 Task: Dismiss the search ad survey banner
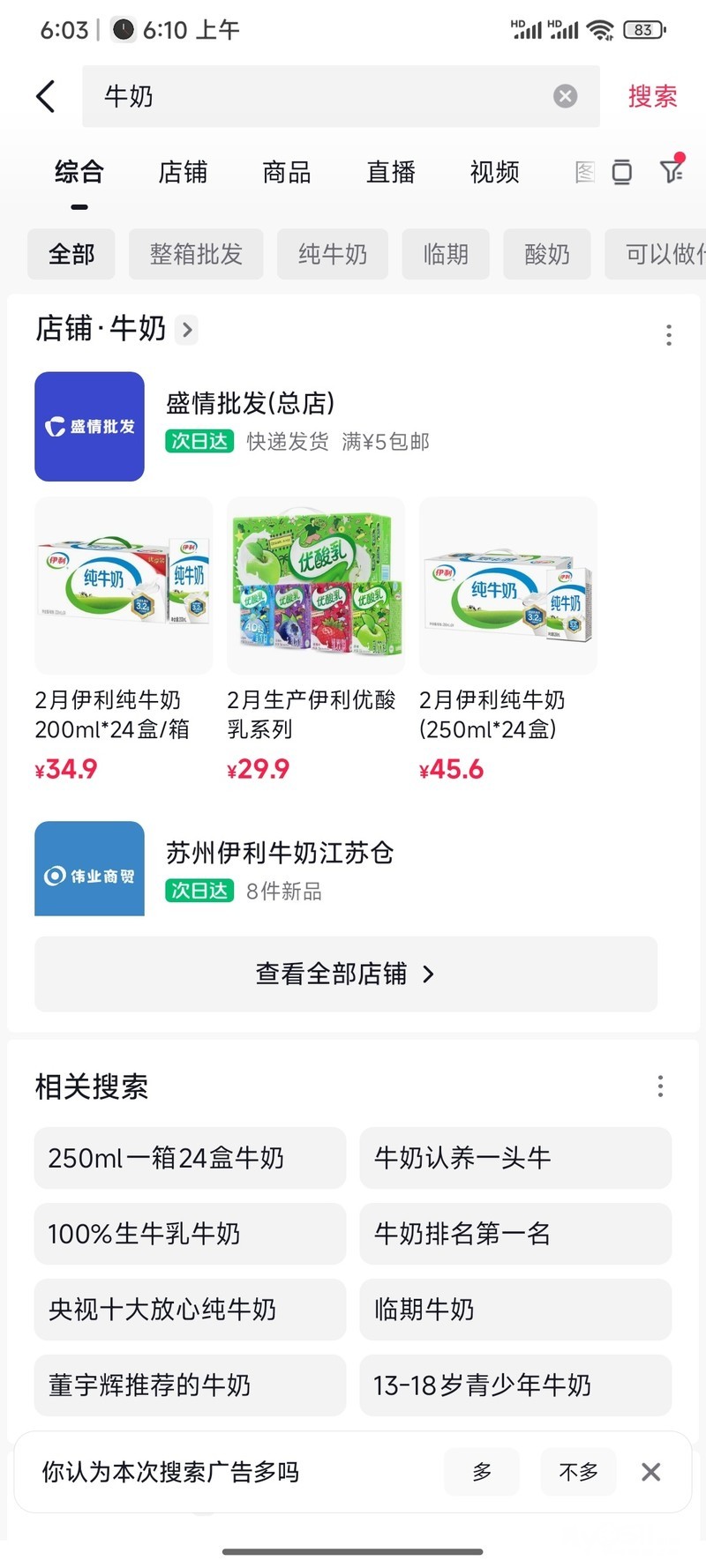click(x=650, y=1472)
